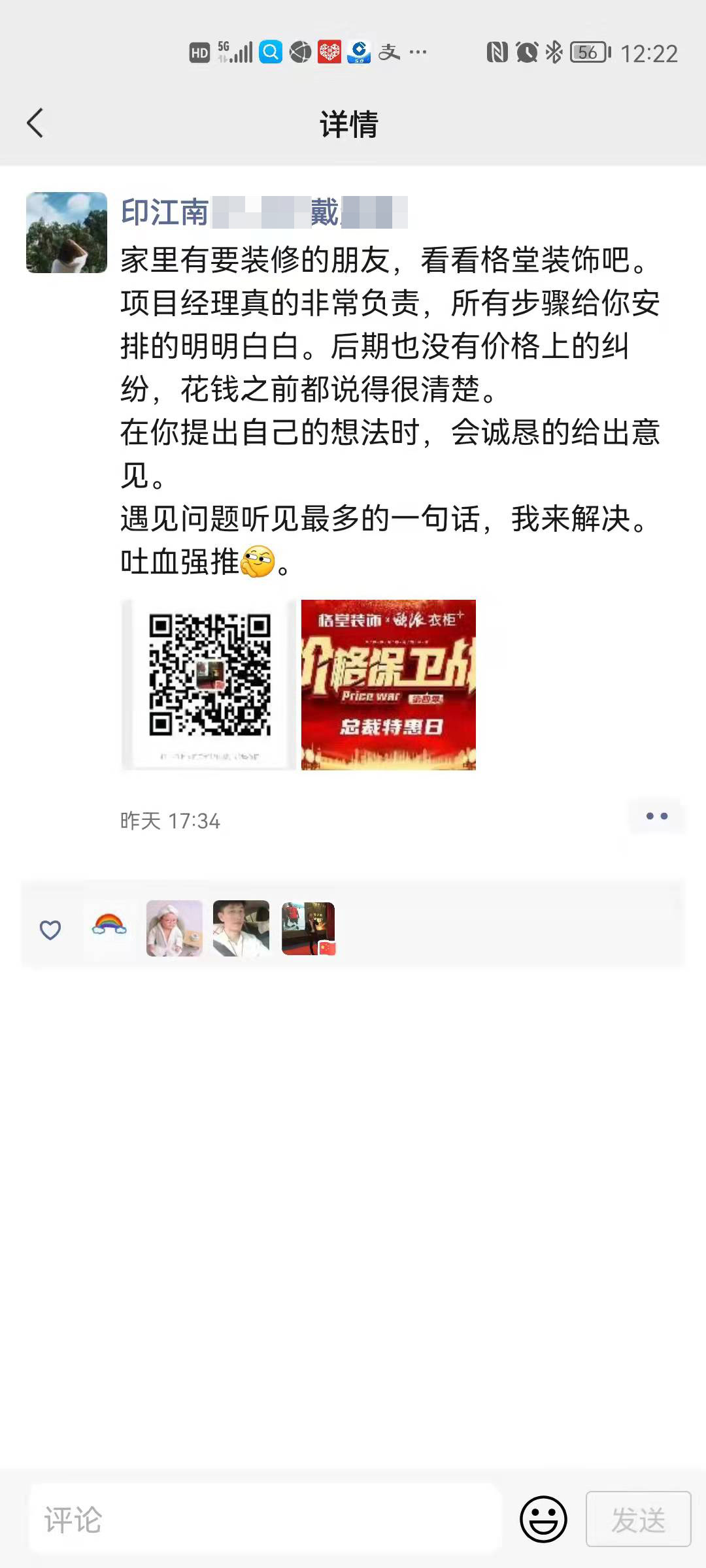This screenshot has width=706, height=1568.
Task: Open the flag-badge liker's profile
Action: 308,928
